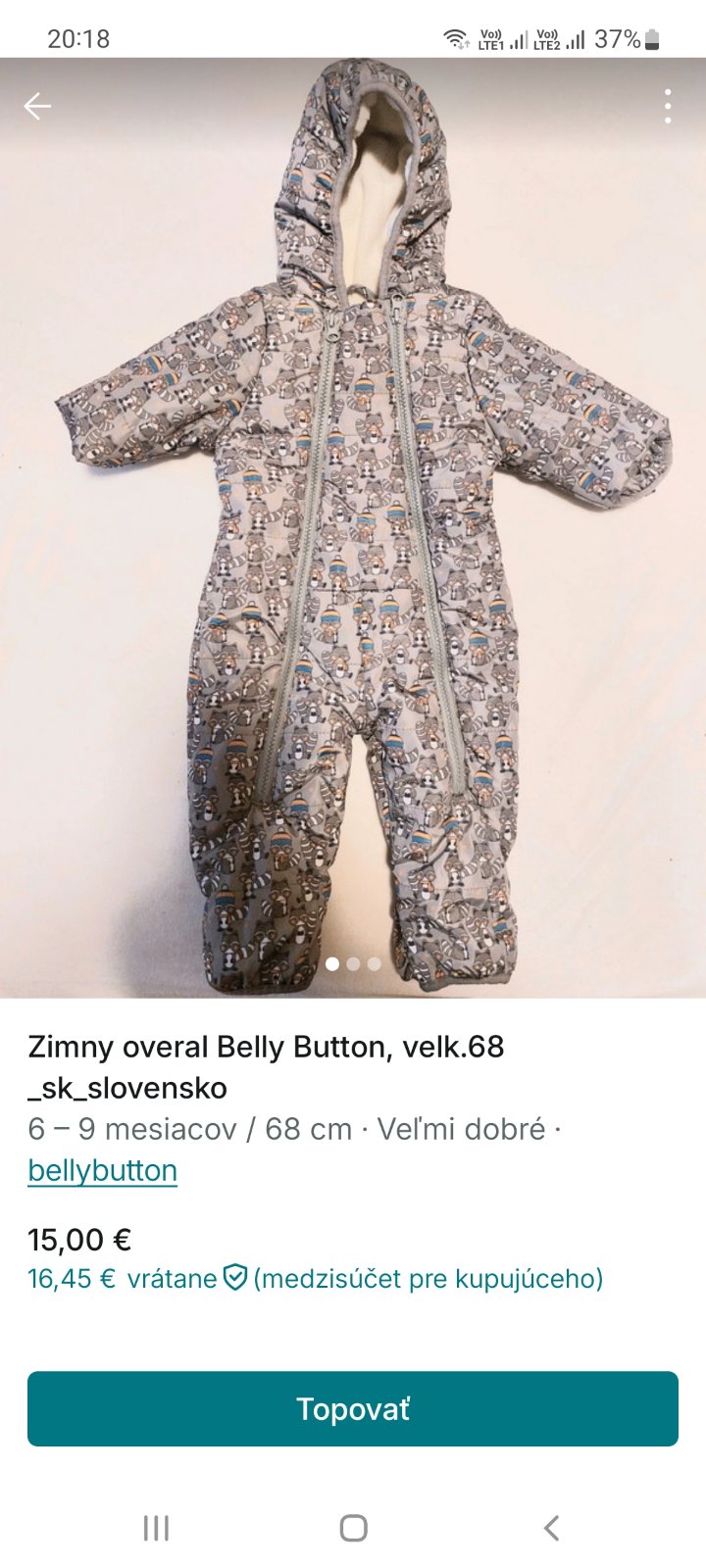
Task: Open the three-dot overflow menu
Action: 668,106
